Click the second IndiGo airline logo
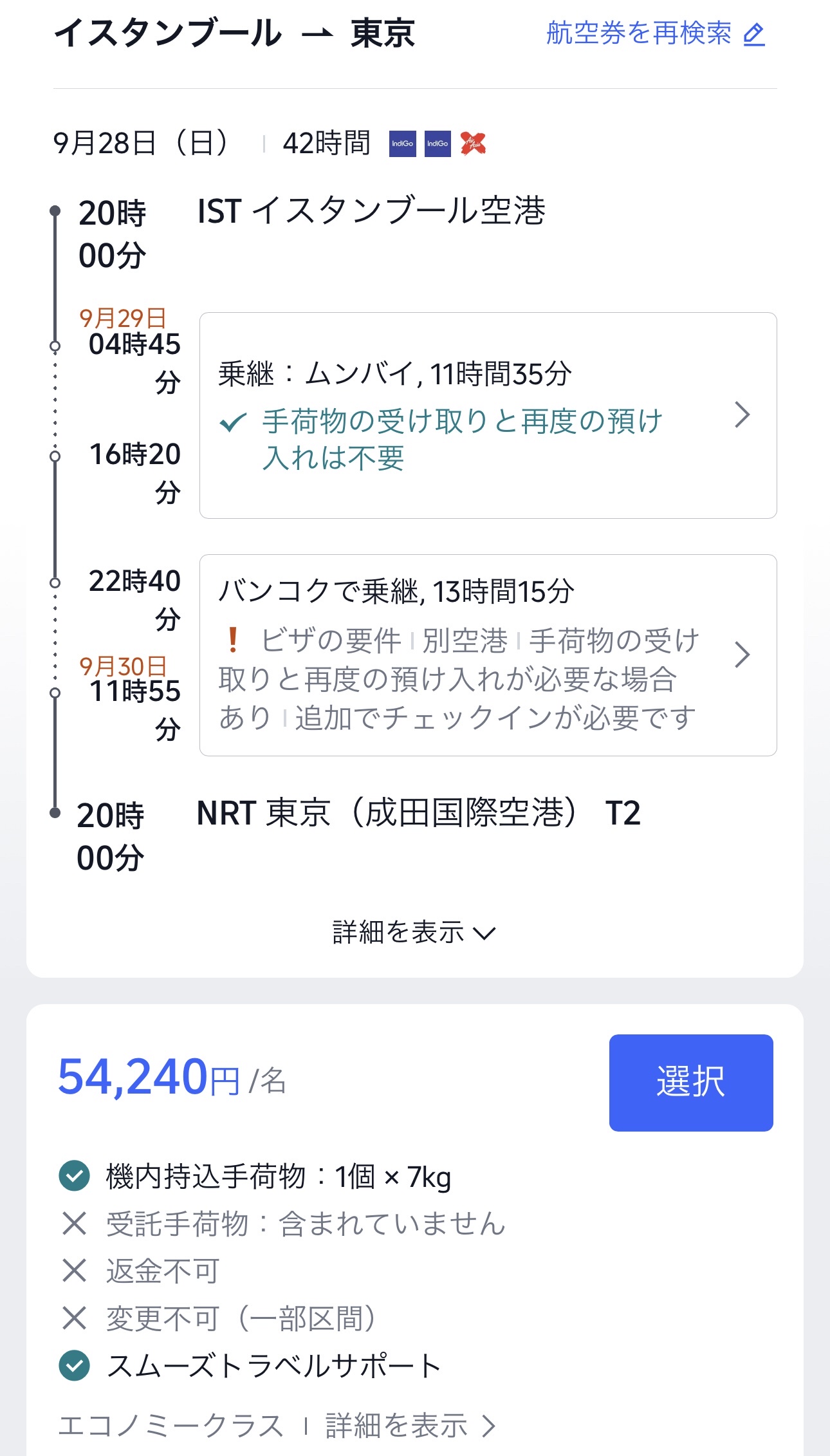The width and height of the screenshot is (830, 1456). coord(438,144)
